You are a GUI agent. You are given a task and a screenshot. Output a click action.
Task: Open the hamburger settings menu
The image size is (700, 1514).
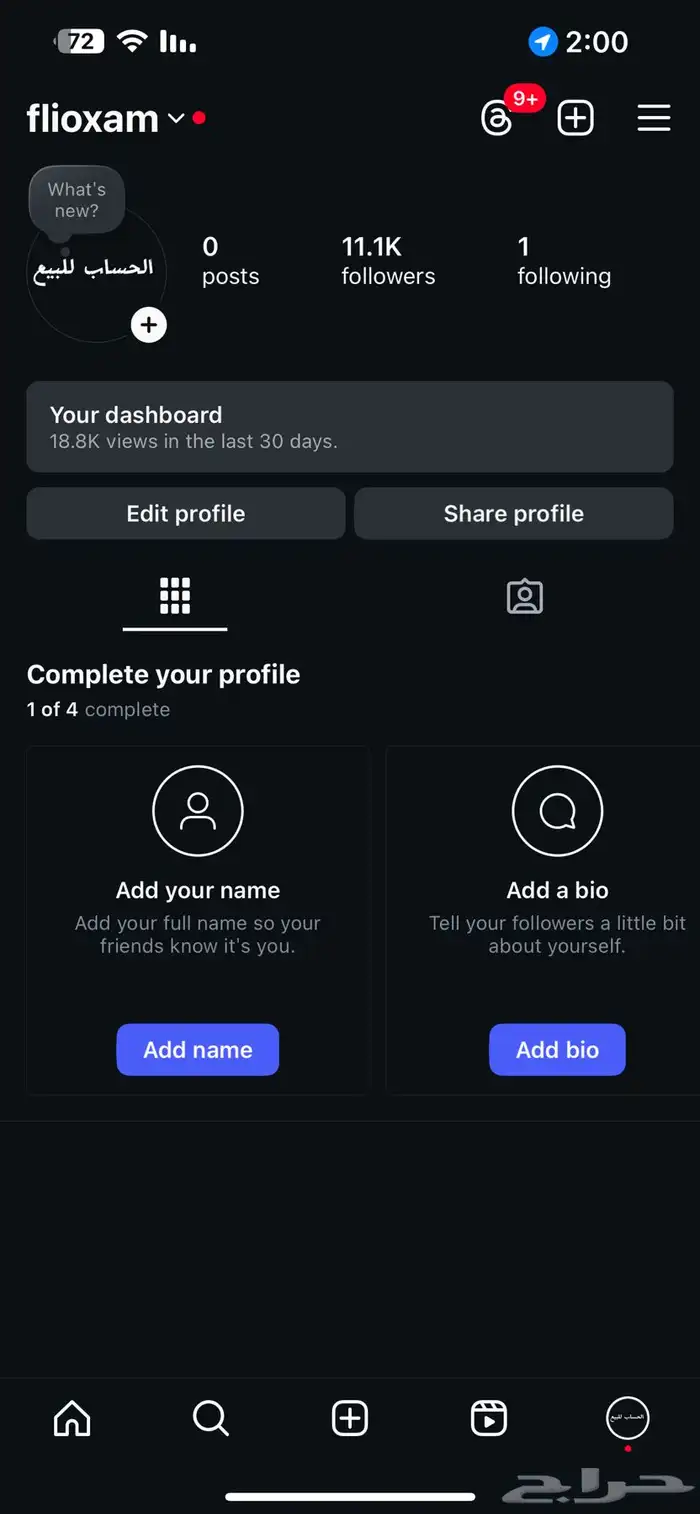click(x=654, y=119)
